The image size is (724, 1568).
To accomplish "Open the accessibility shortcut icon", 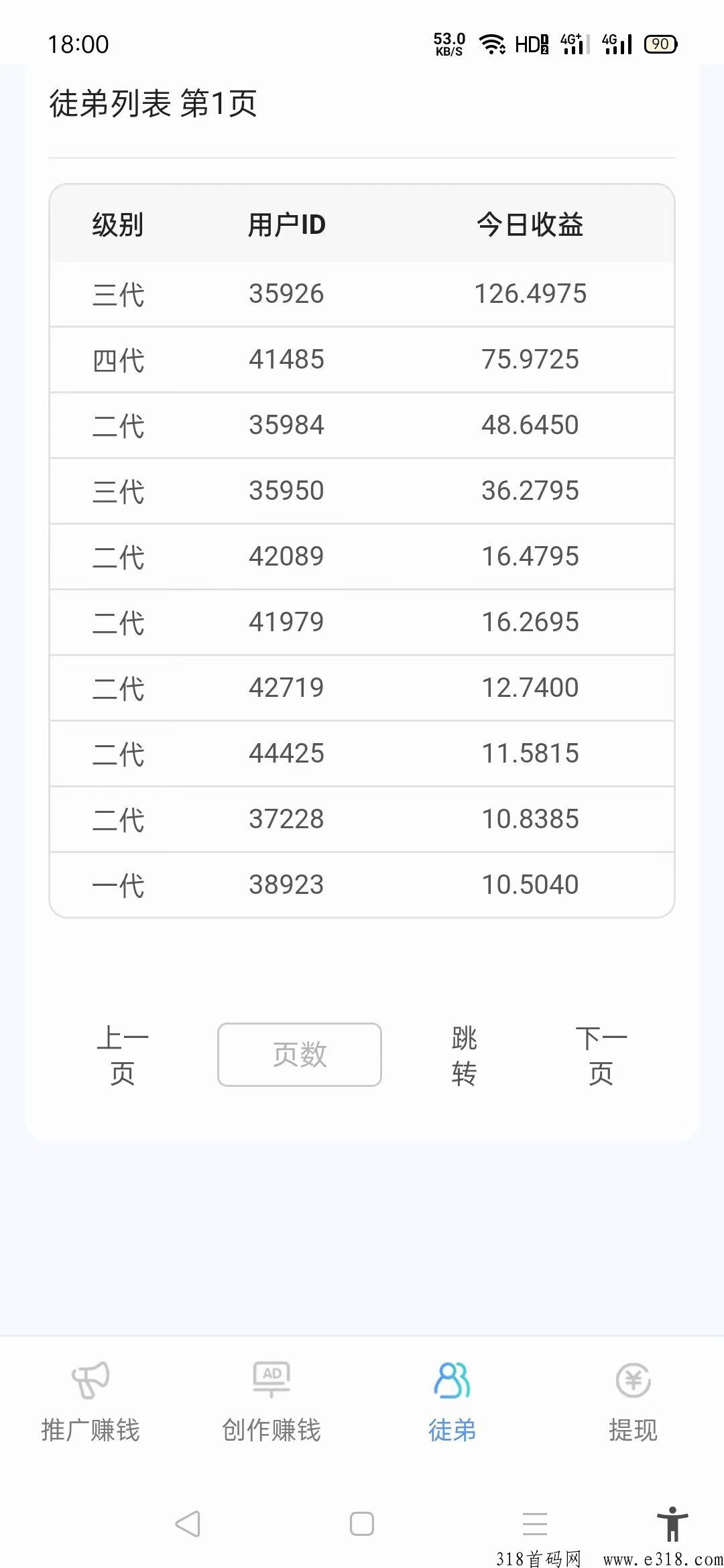I will pyautogui.click(x=672, y=1524).
